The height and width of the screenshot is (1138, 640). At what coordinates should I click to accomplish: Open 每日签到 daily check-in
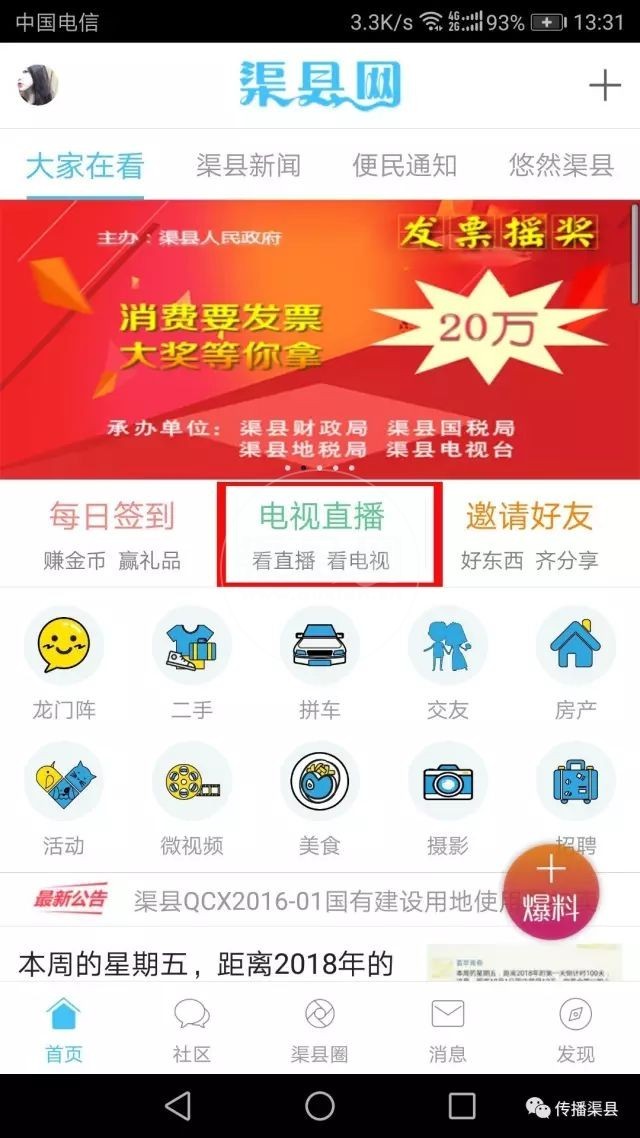[x=112, y=535]
